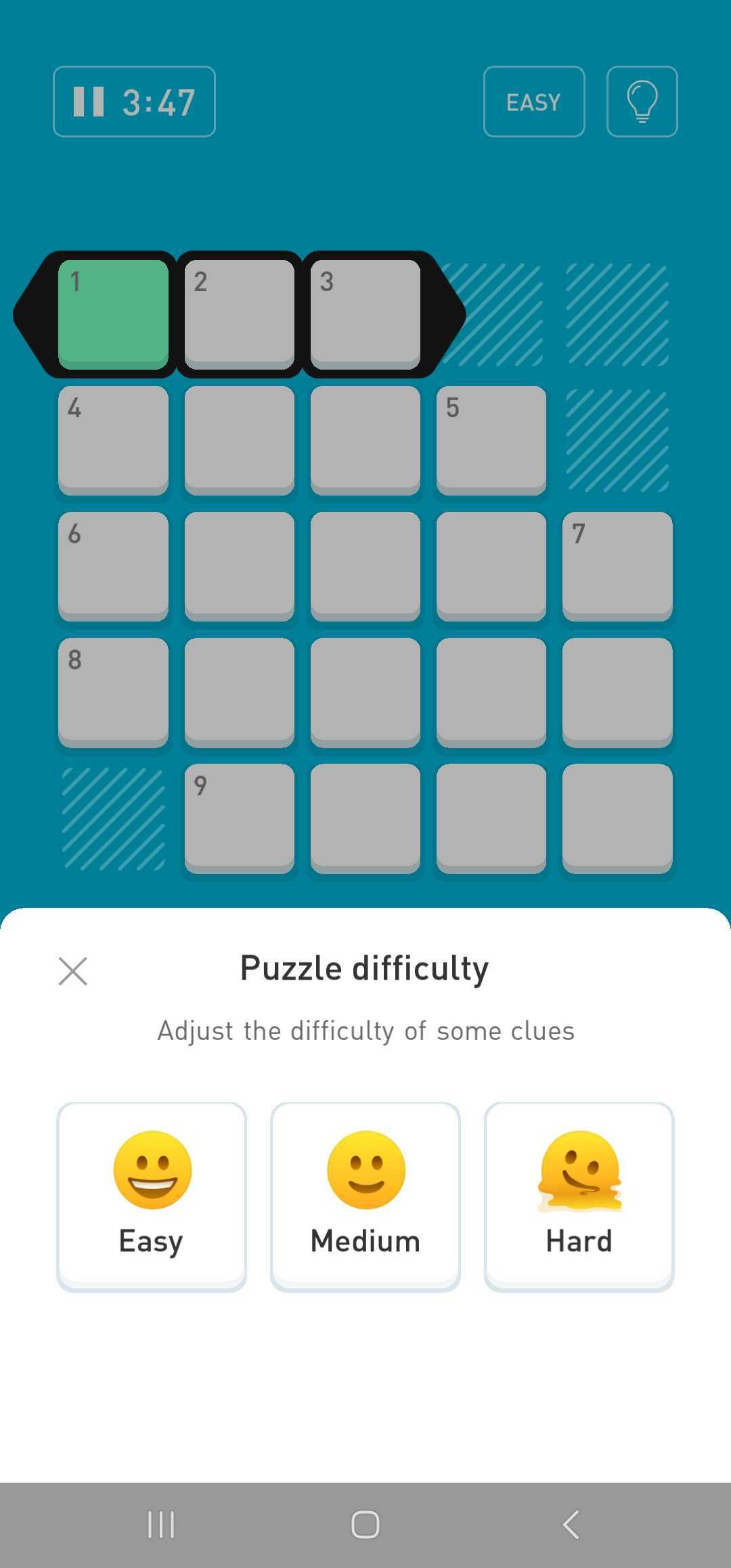Choose crossword cell number 9
The width and height of the screenshot is (731, 1568).
click(239, 818)
